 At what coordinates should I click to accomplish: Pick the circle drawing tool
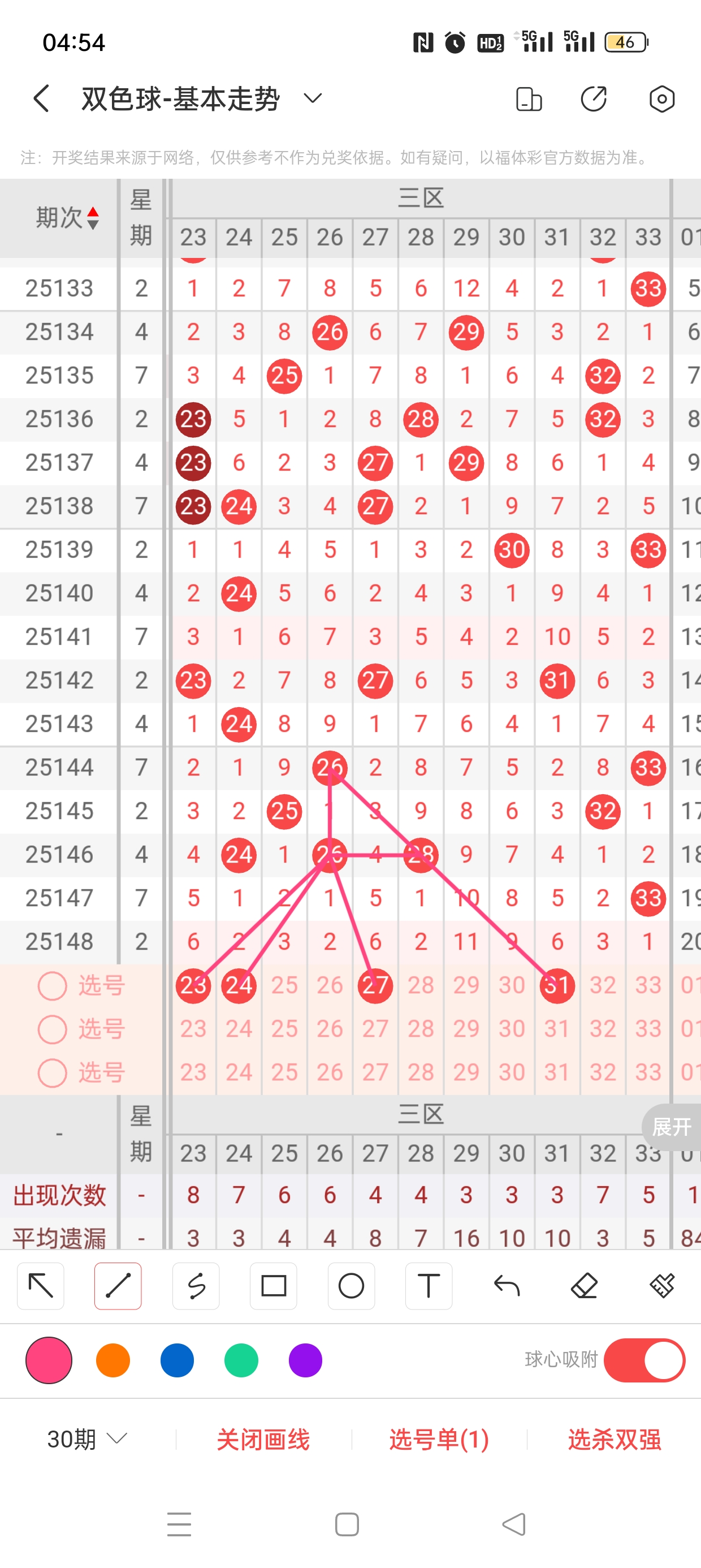tap(351, 1286)
